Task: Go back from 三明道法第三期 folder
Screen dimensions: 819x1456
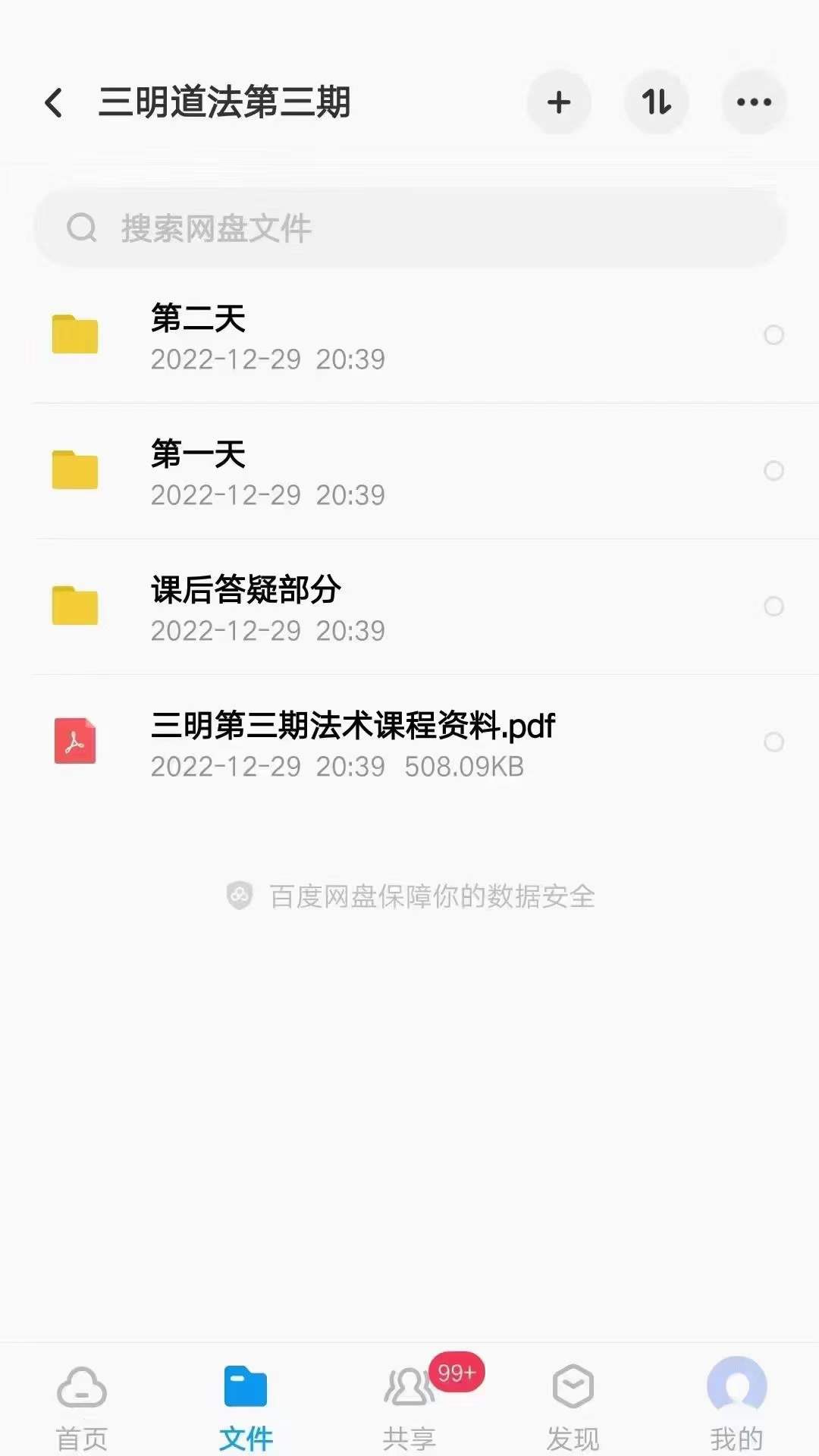Action: click(54, 102)
